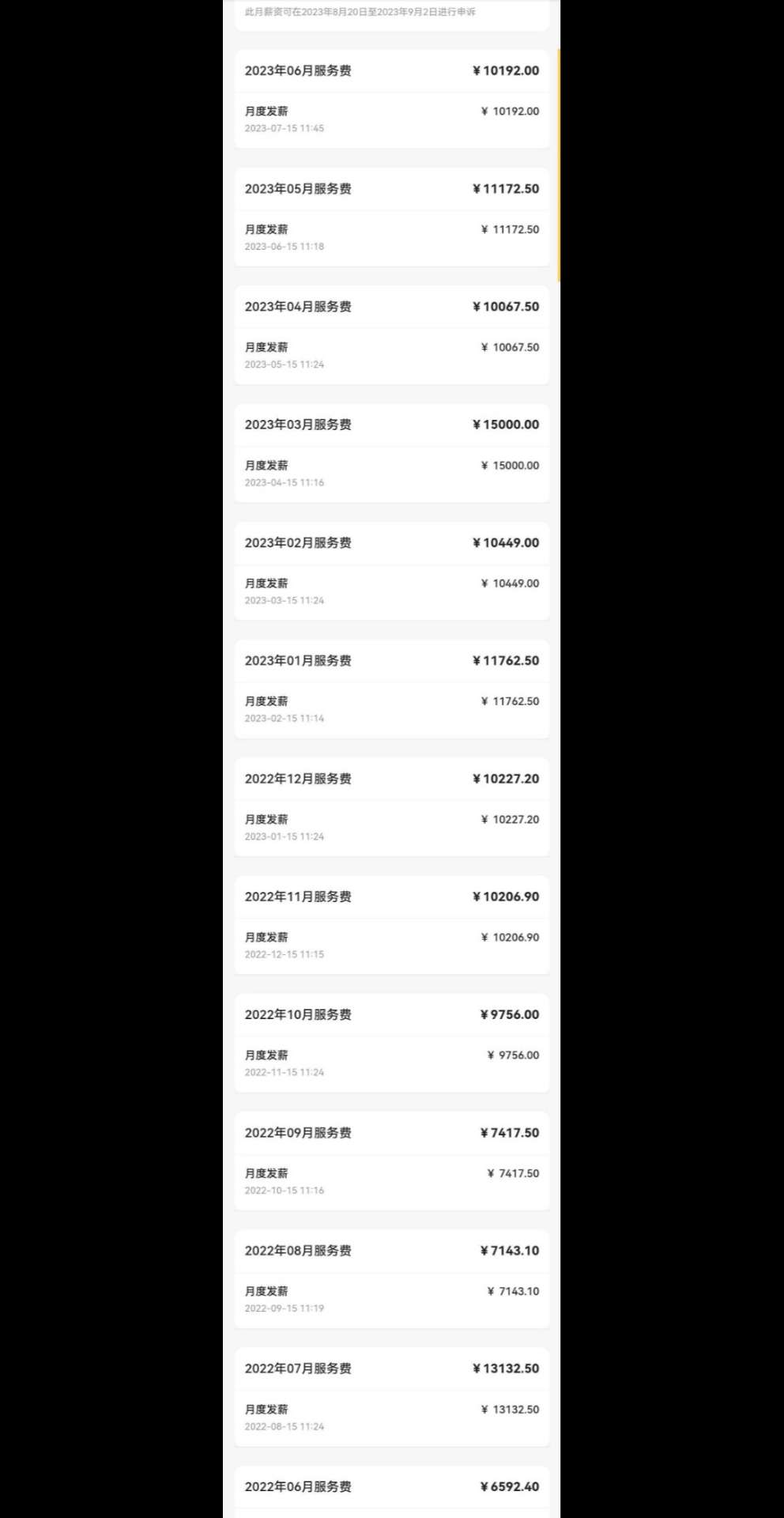The width and height of the screenshot is (784, 1518).
Task: View details of 2023年01月服务费
Action: click(392, 689)
